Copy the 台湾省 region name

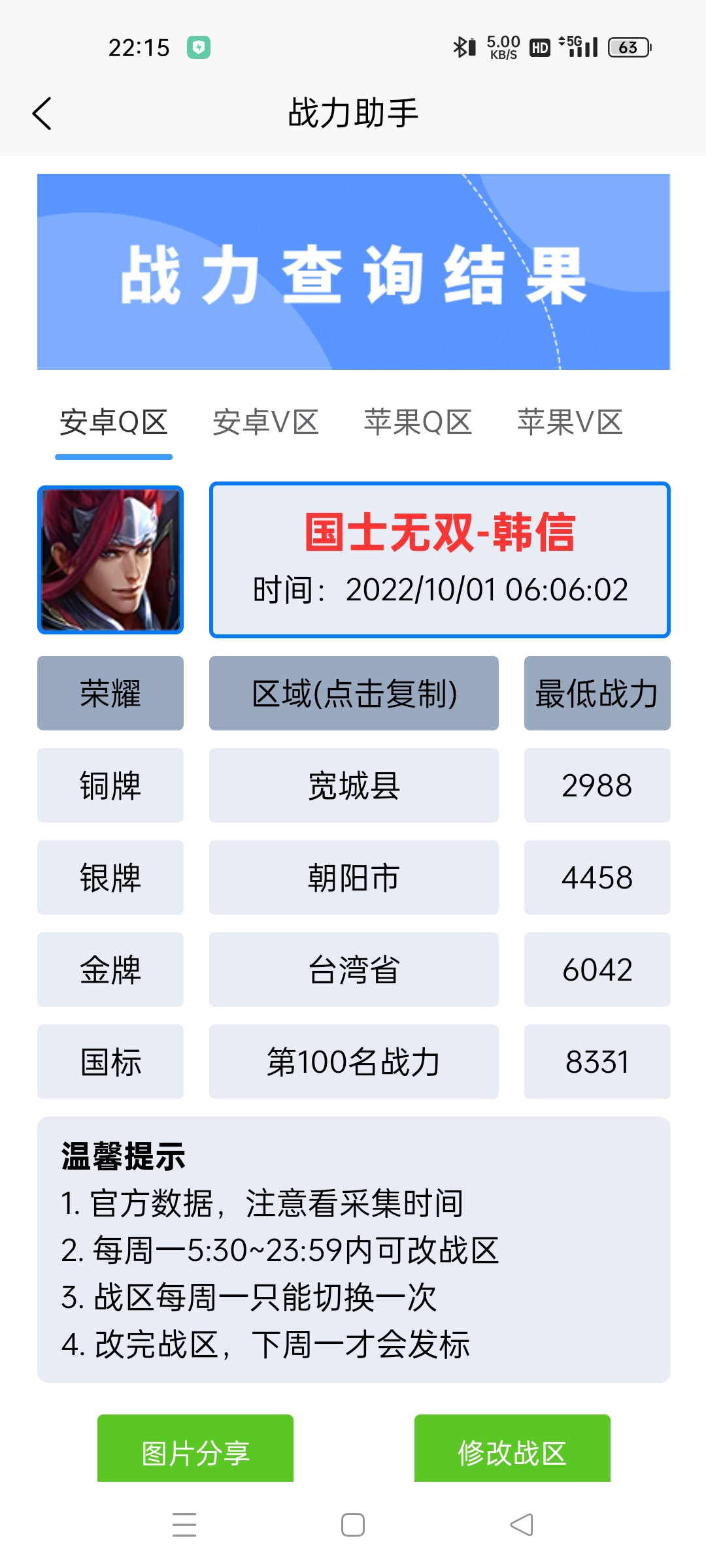coord(354,970)
